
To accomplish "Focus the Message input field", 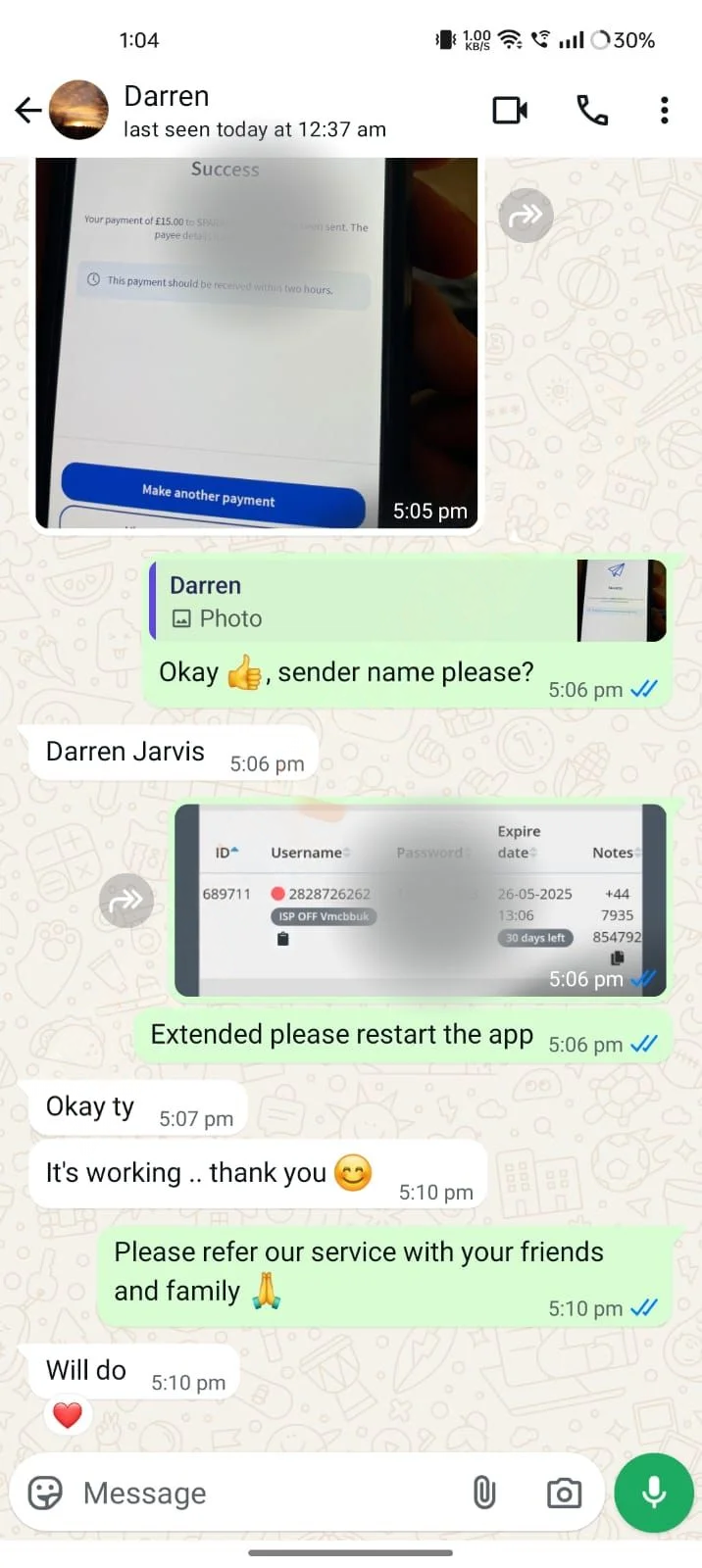I will (265, 1493).
